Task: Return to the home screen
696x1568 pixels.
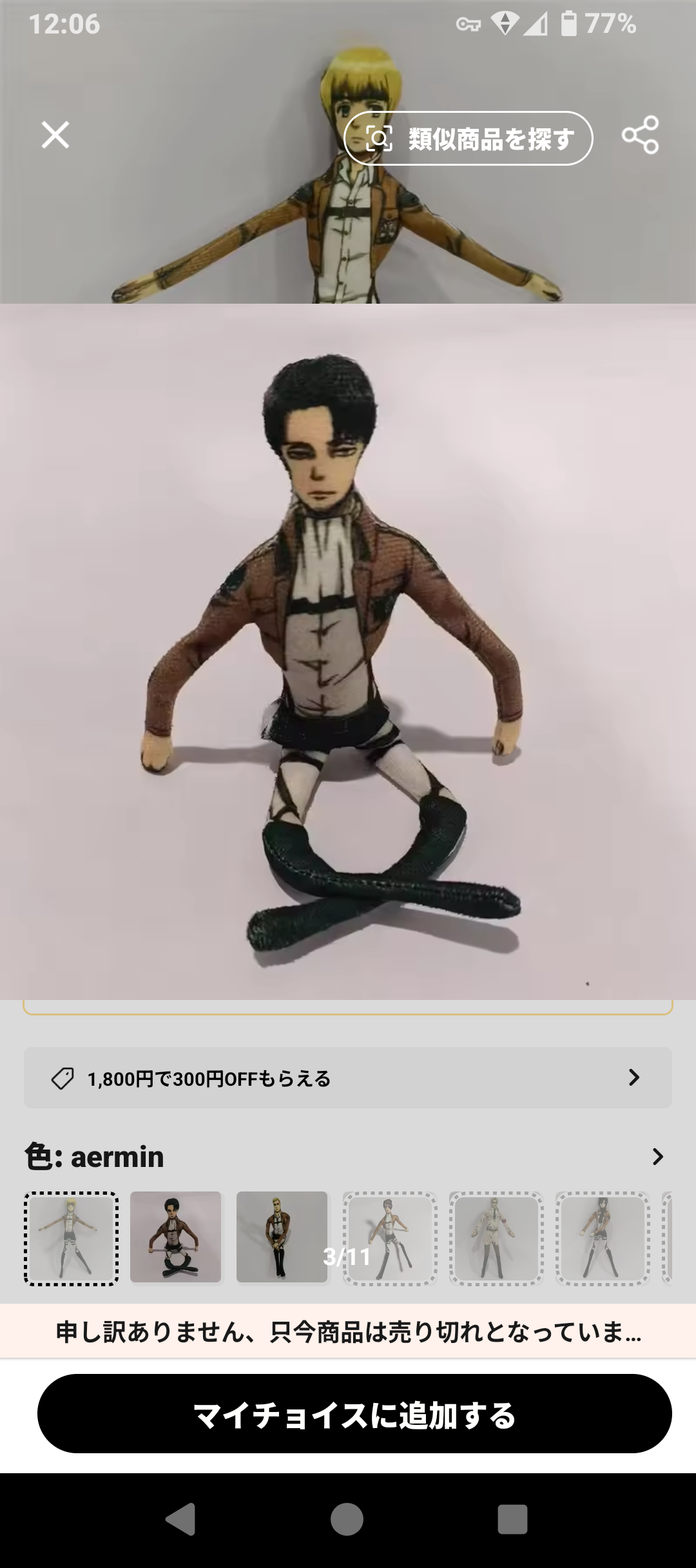Action: coord(347,1520)
